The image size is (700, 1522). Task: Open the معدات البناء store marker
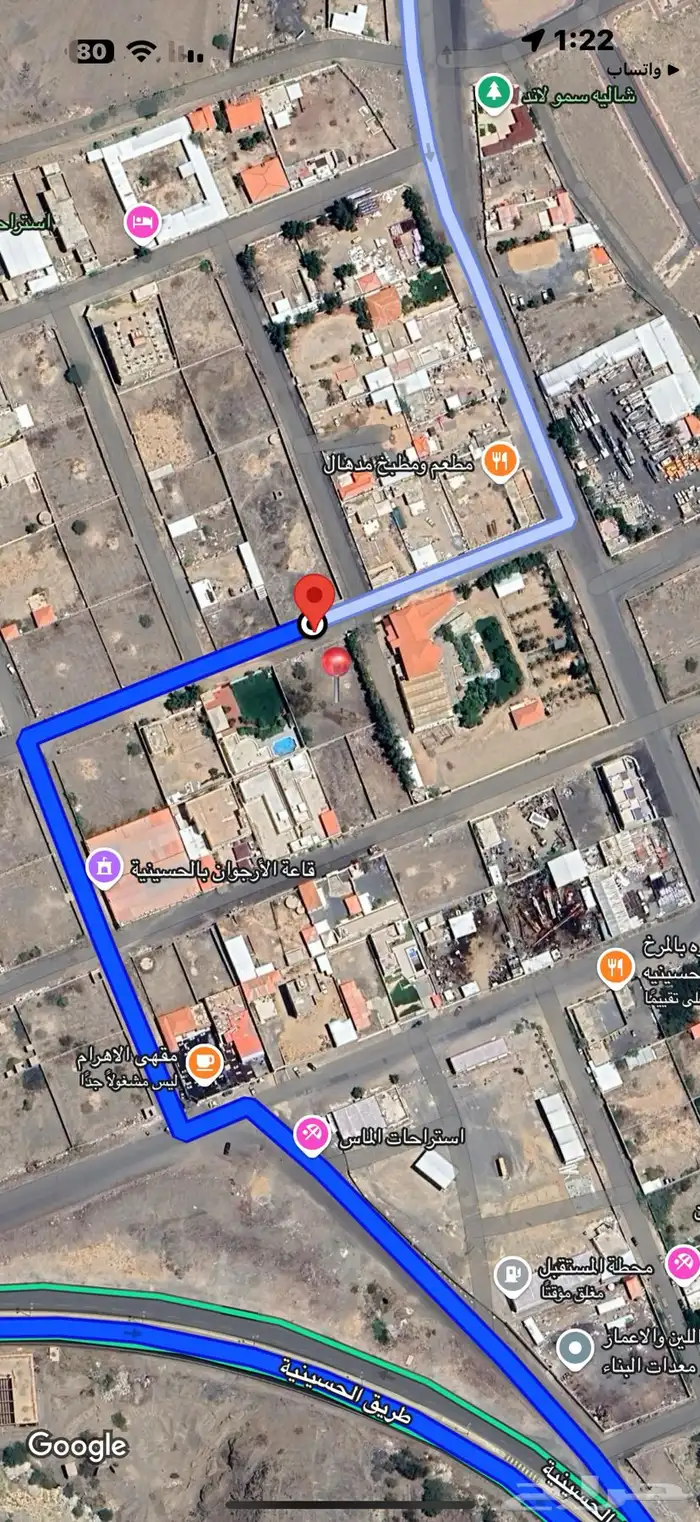coord(575,1347)
